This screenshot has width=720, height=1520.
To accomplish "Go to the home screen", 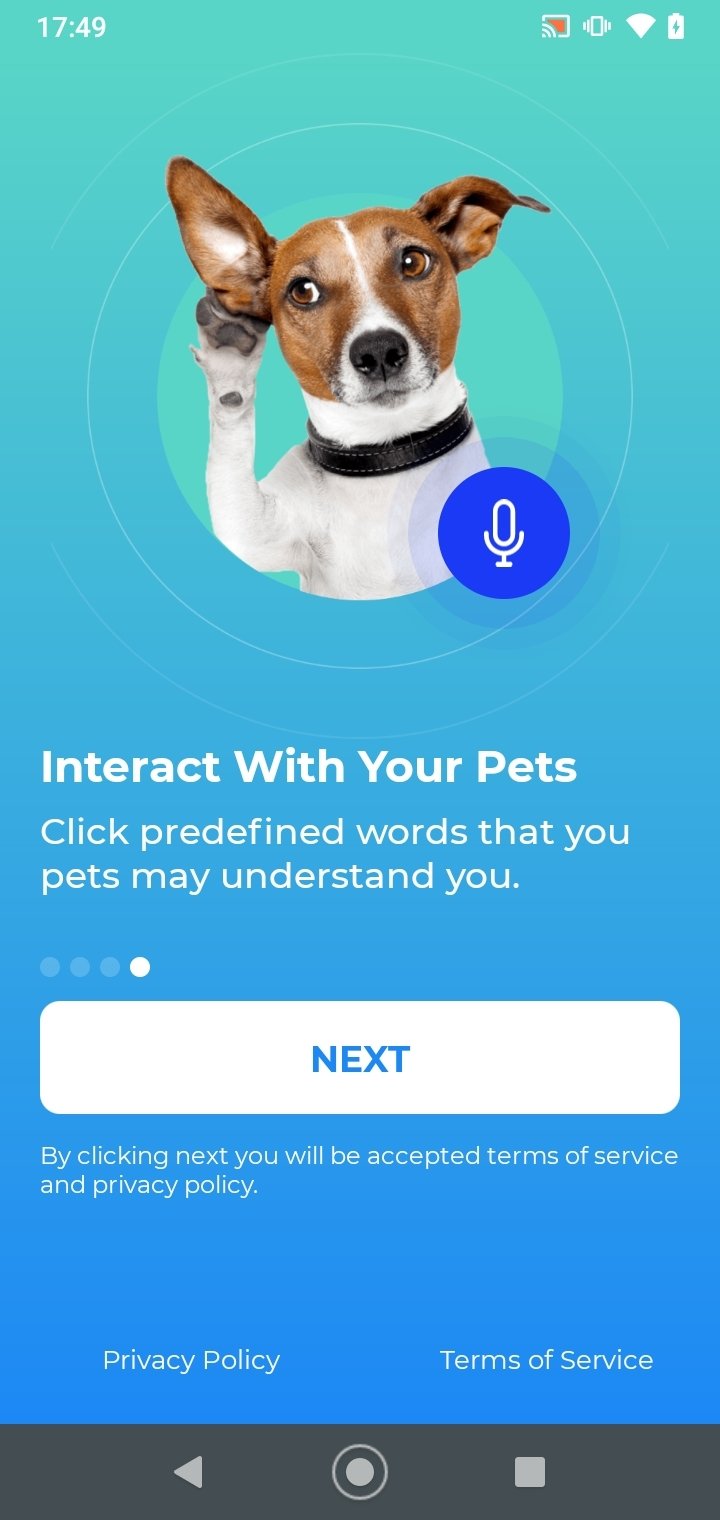I will coord(360,1472).
